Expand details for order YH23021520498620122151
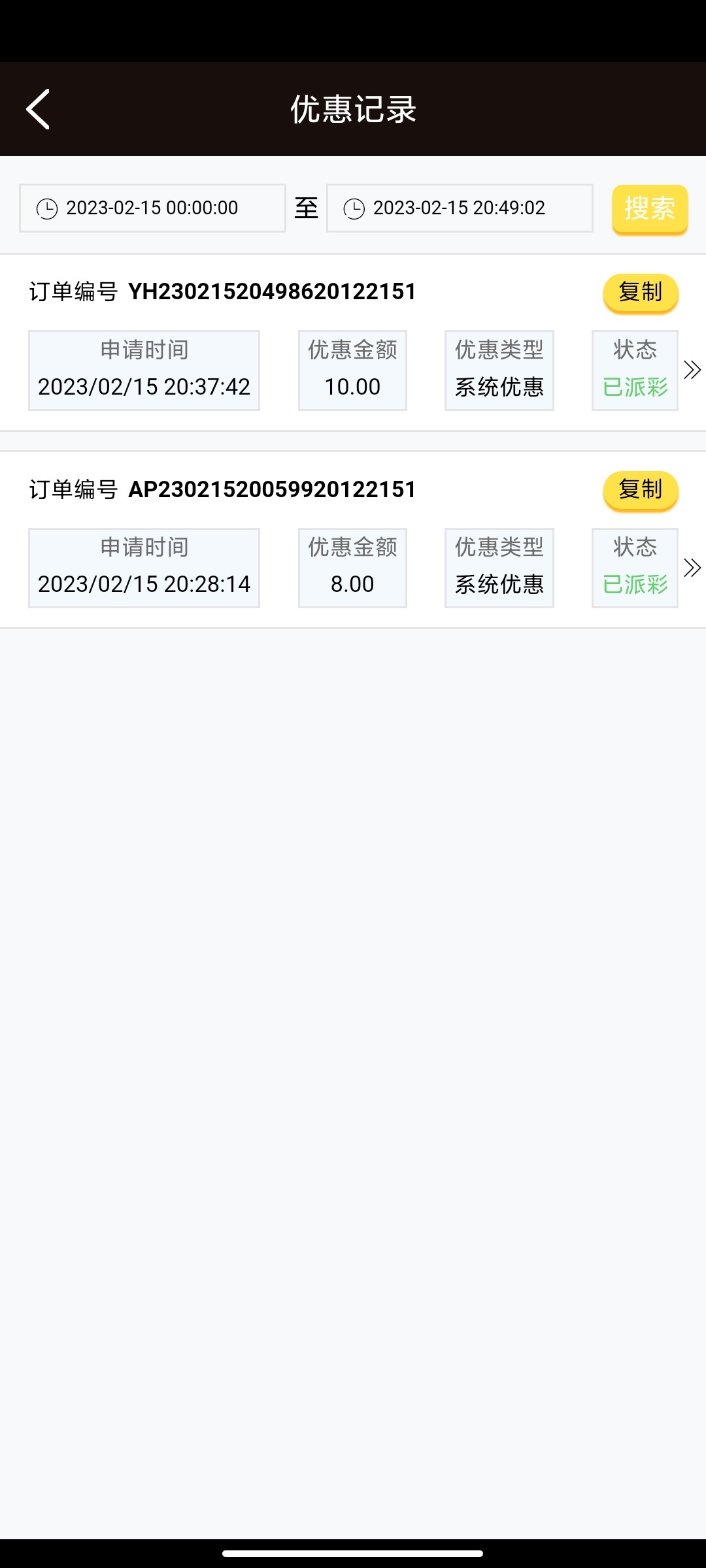This screenshot has width=706, height=1568. coord(691,369)
